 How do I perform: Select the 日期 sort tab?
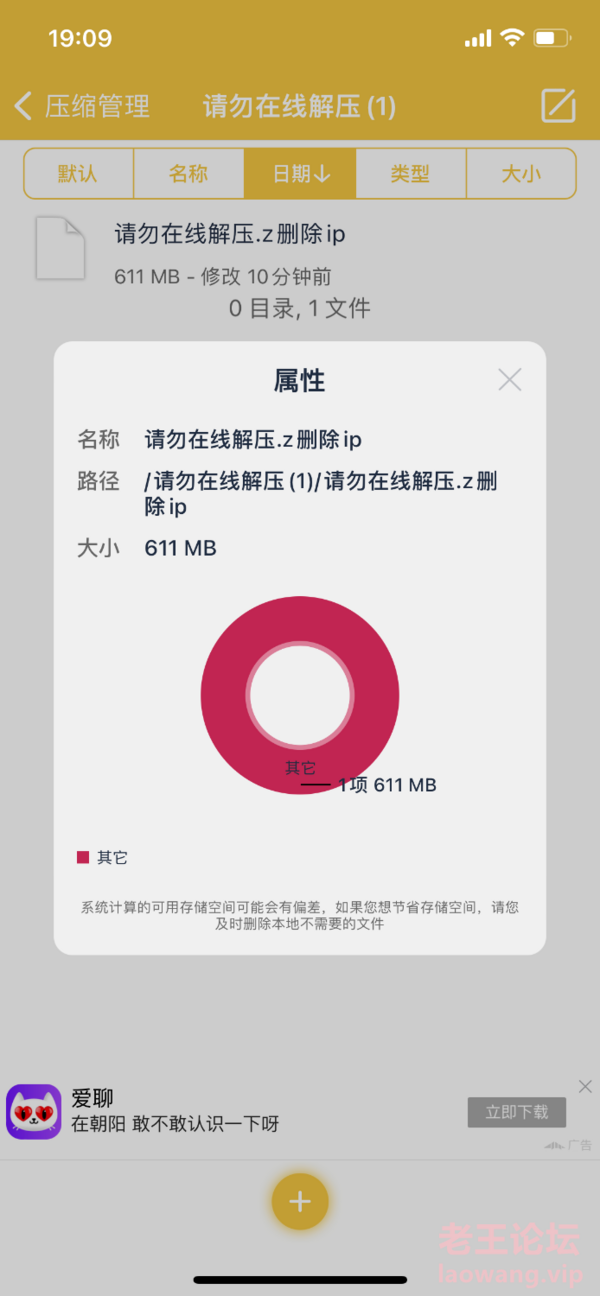(x=300, y=174)
